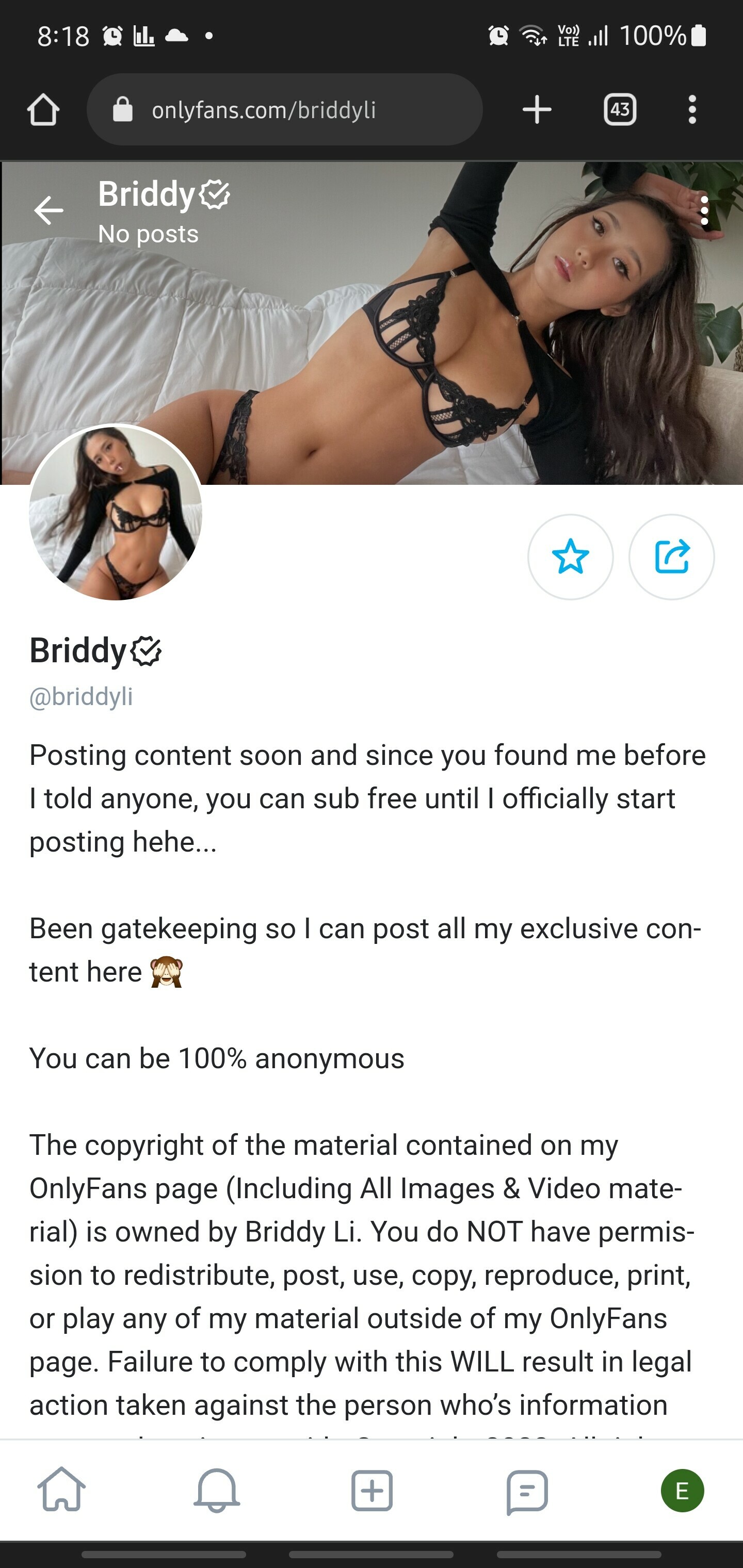This screenshot has width=743, height=1568.
Task: Open a new browser tab
Action: (537, 109)
